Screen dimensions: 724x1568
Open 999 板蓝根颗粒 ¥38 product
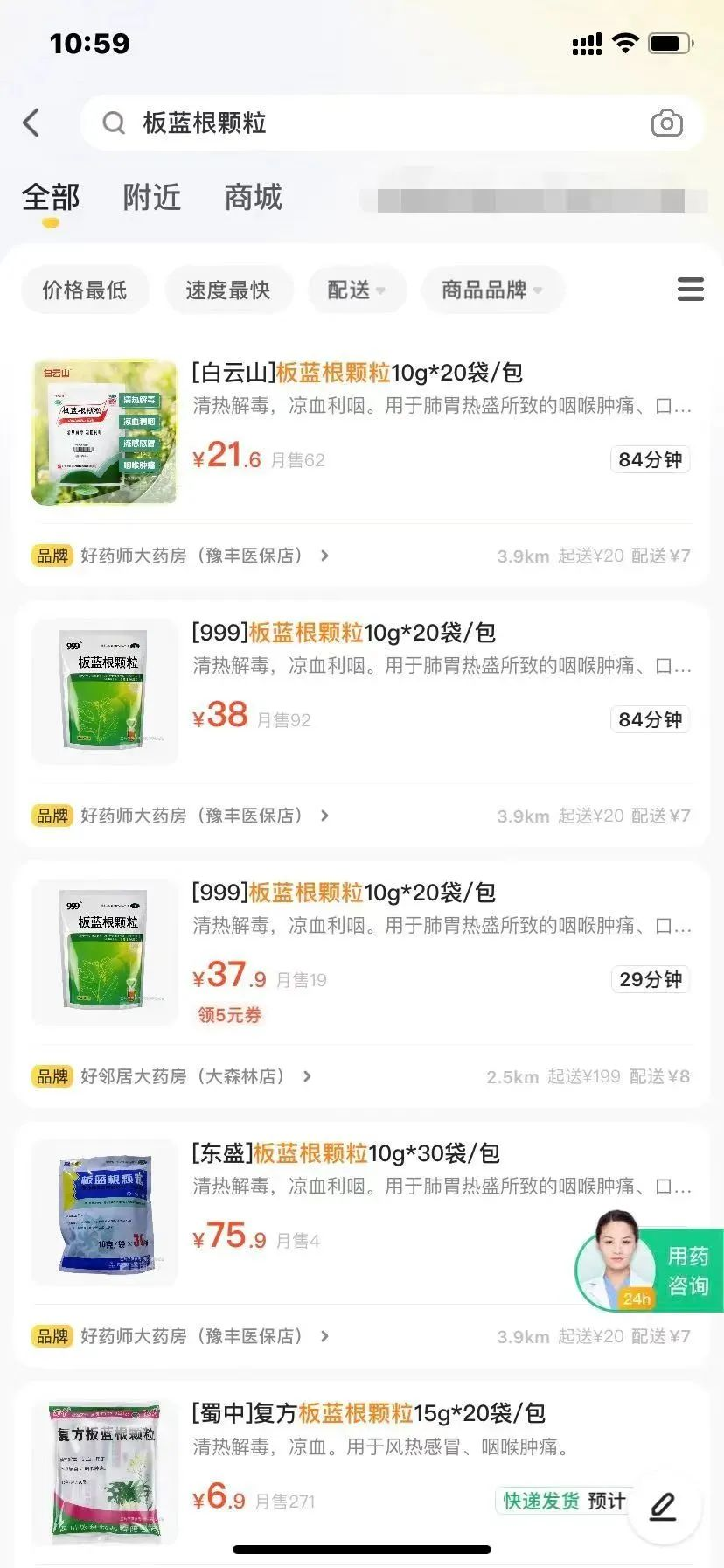(343, 633)
